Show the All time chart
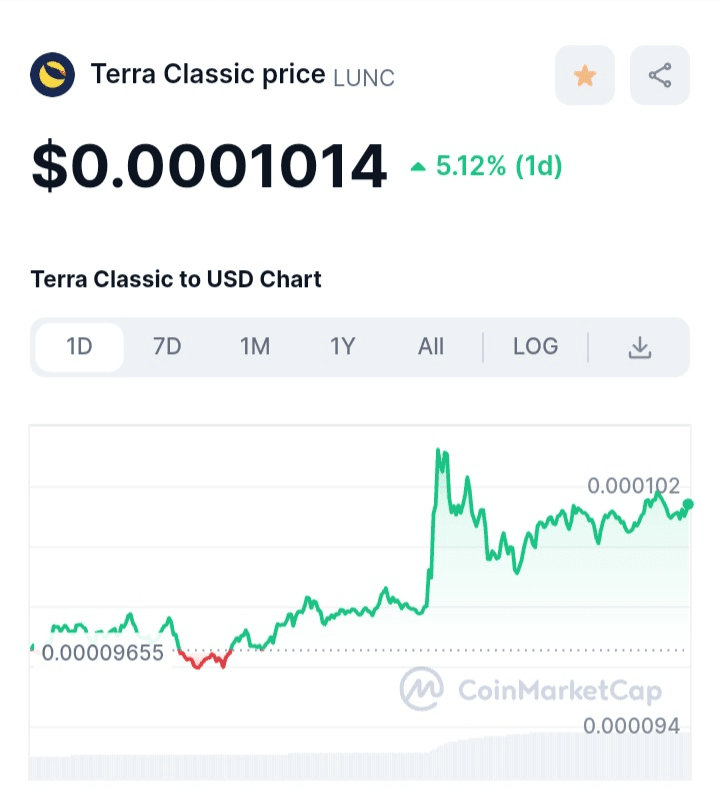720x789 pixels. click(431, 347)
